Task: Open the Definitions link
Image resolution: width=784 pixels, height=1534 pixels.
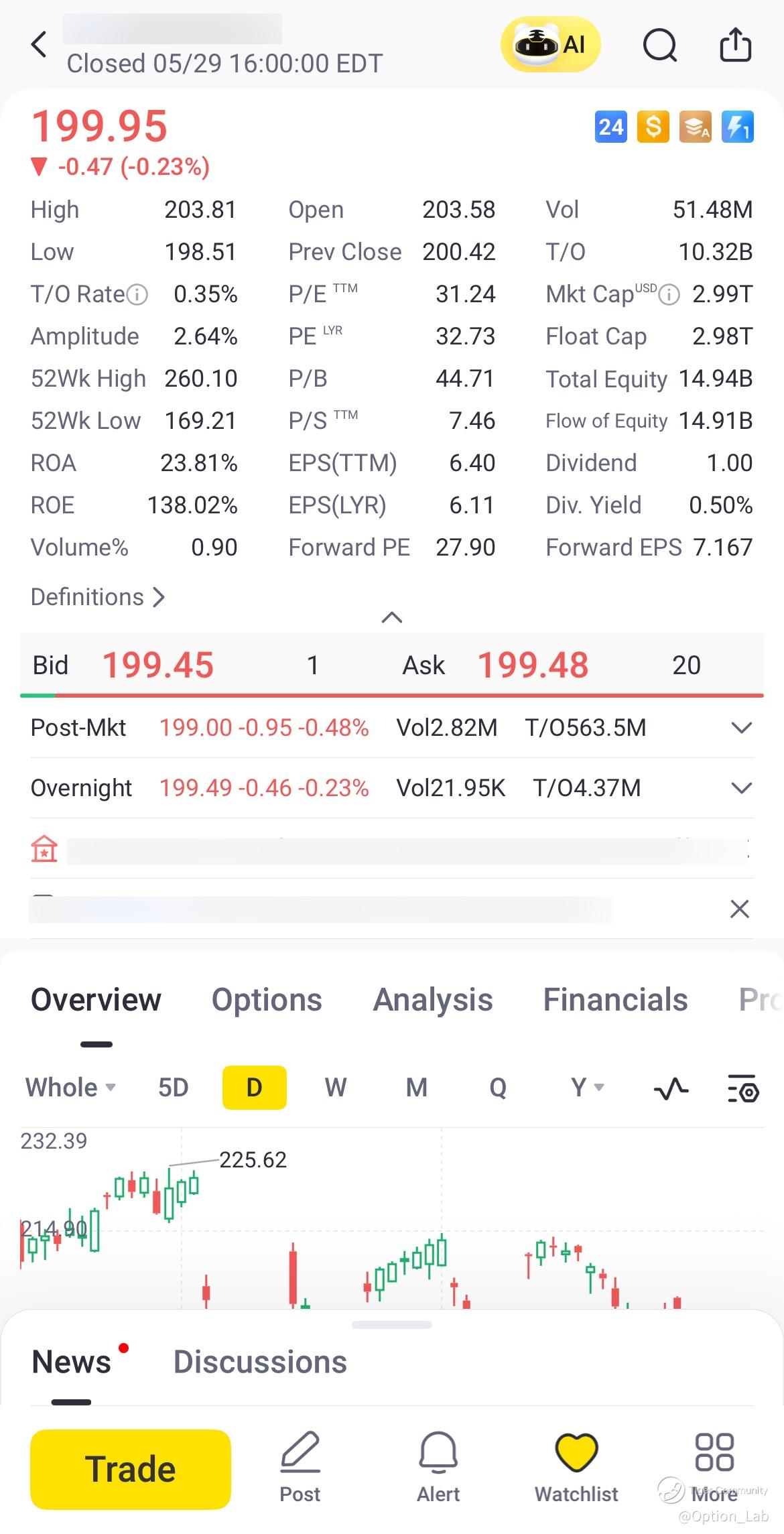Action: click(x=98, y=597)
